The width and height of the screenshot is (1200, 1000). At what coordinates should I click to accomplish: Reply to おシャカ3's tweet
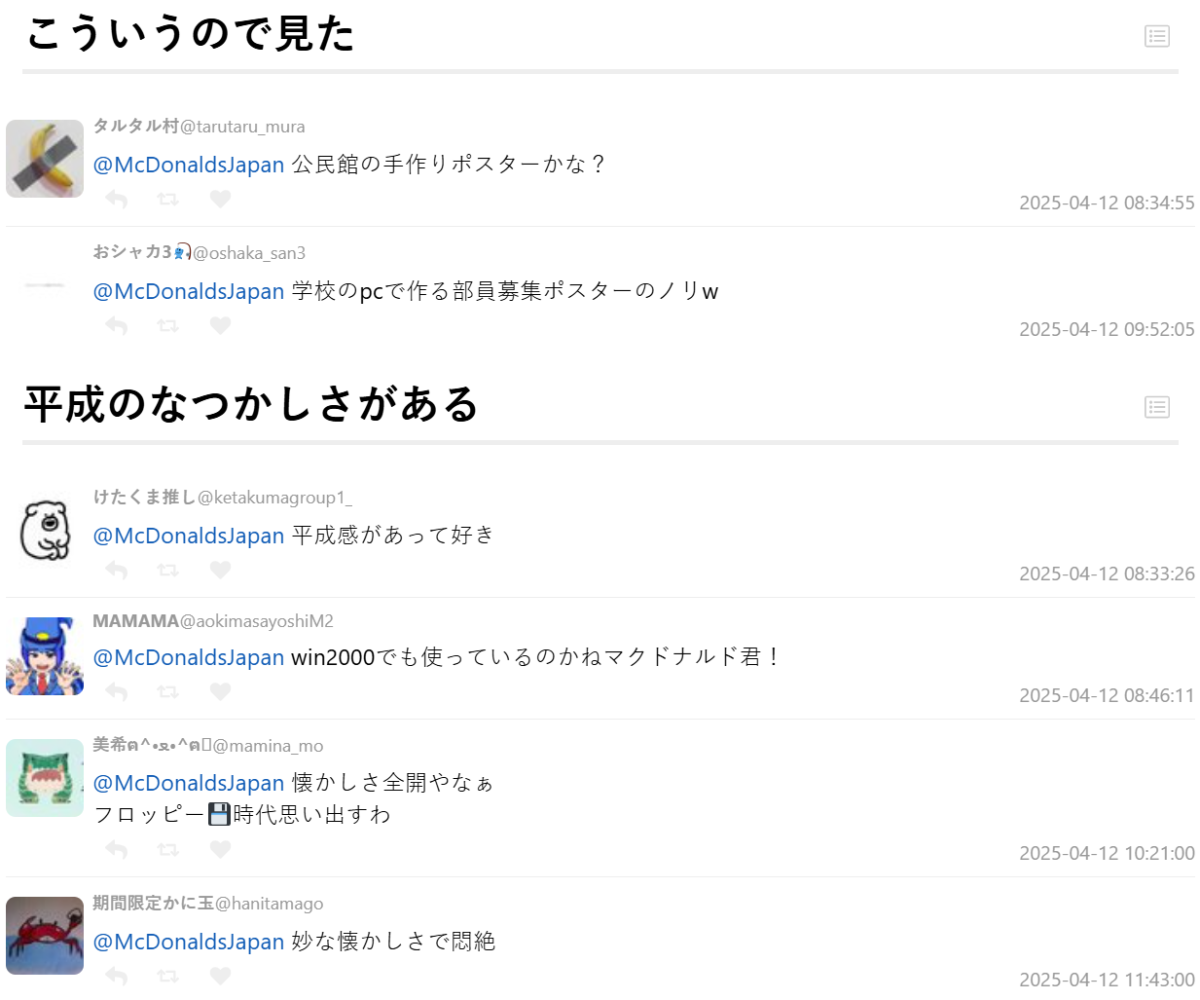[x=117, y=325]
